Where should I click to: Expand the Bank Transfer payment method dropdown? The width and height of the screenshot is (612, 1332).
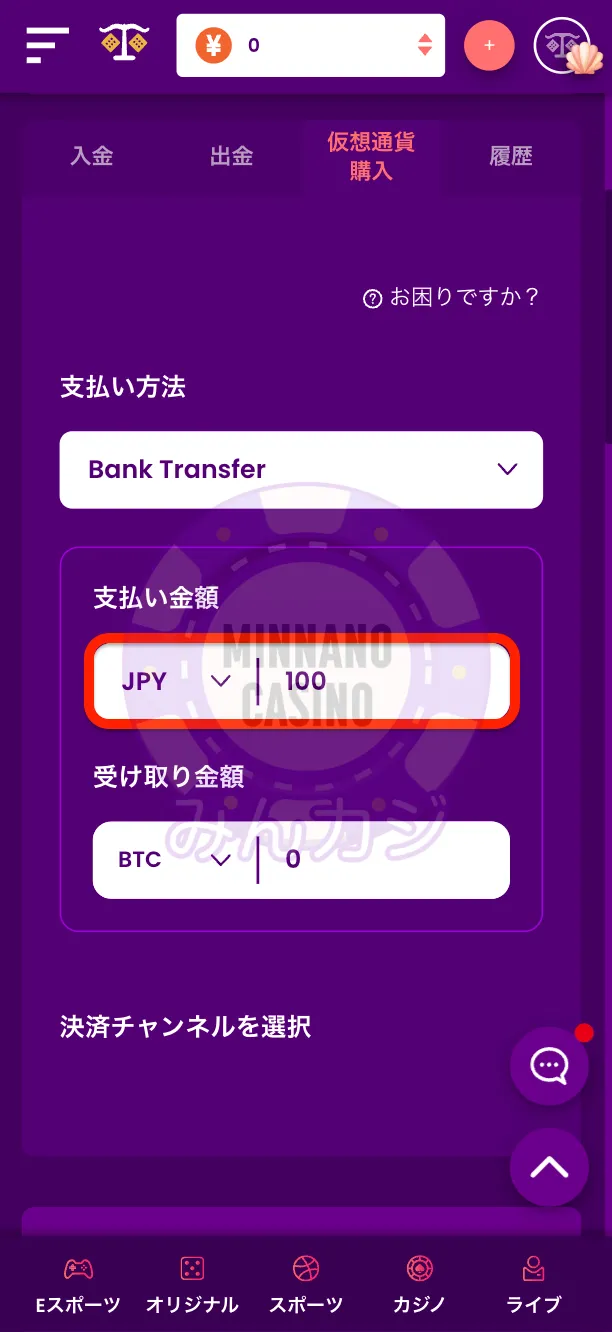(301, 469)
